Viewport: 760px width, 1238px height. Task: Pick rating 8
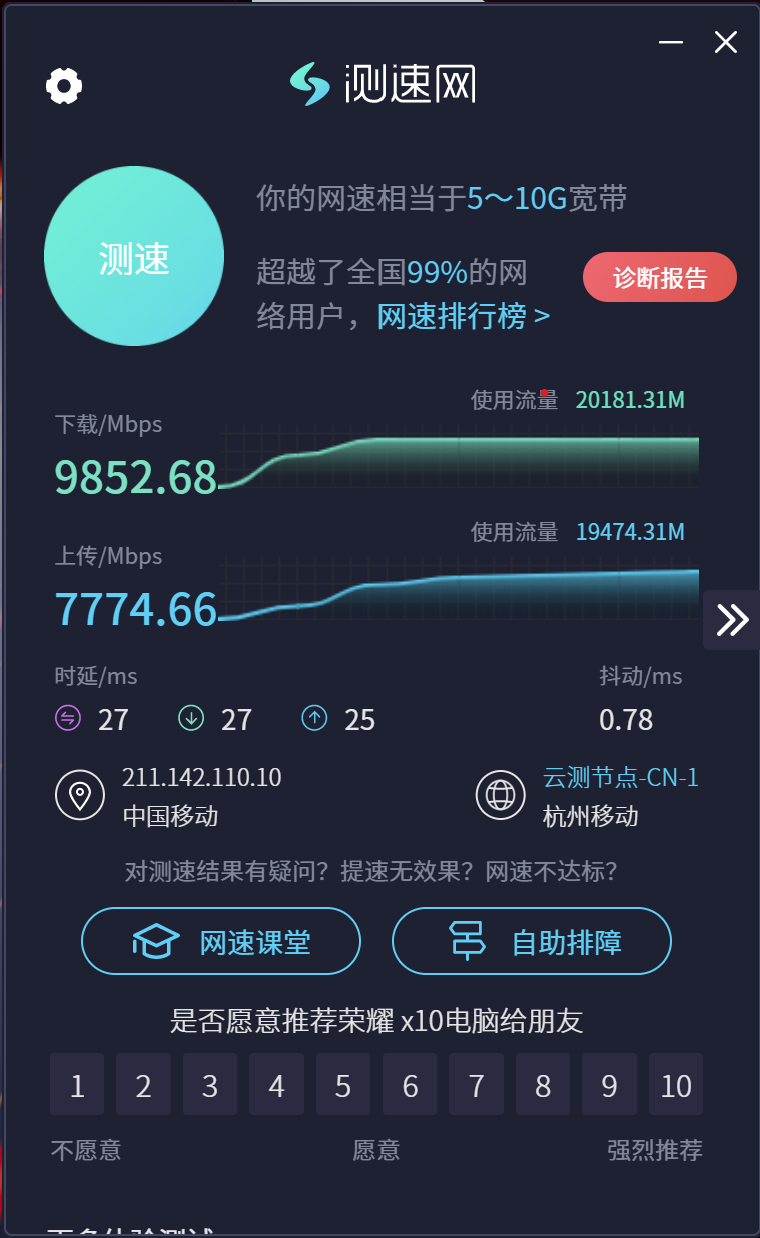tap(543, 1084)
